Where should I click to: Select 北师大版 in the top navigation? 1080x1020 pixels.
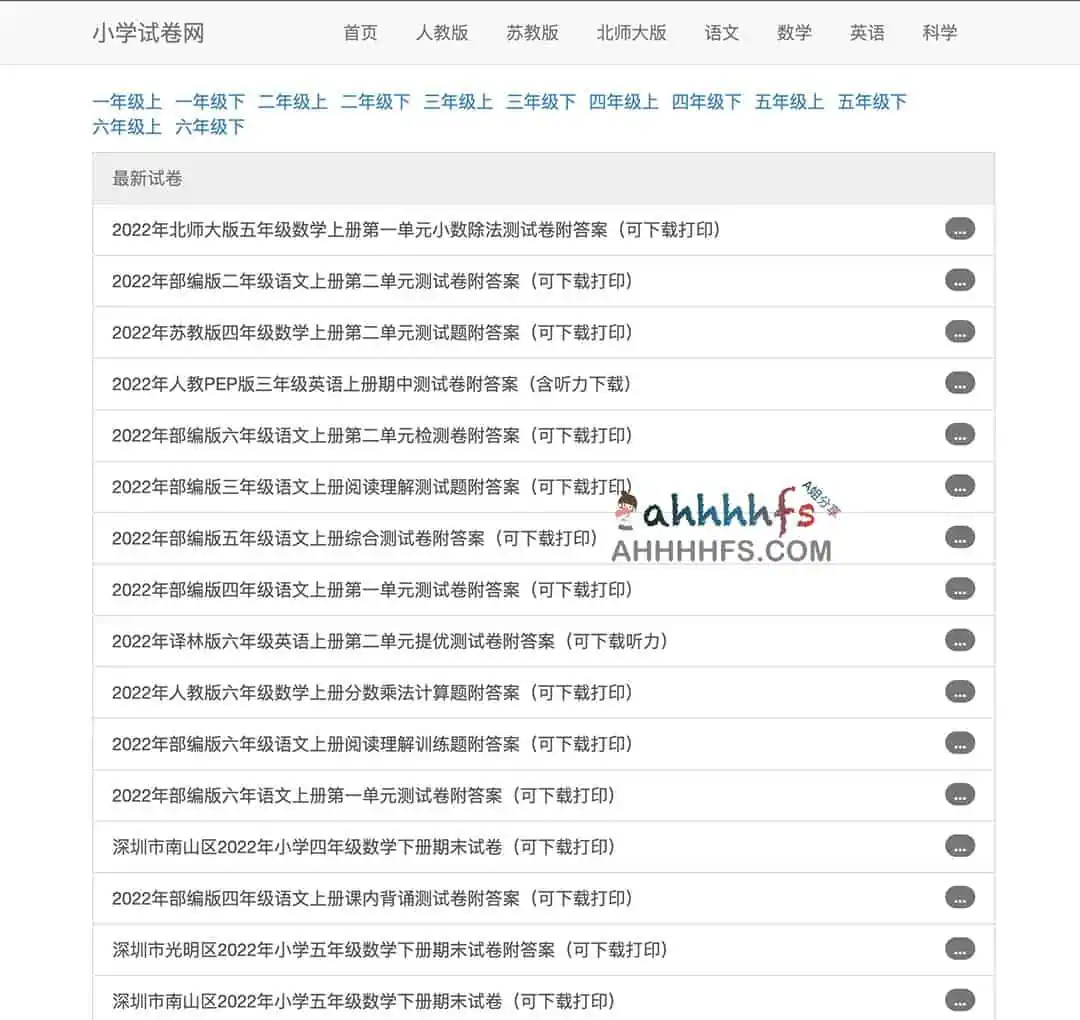631,32
